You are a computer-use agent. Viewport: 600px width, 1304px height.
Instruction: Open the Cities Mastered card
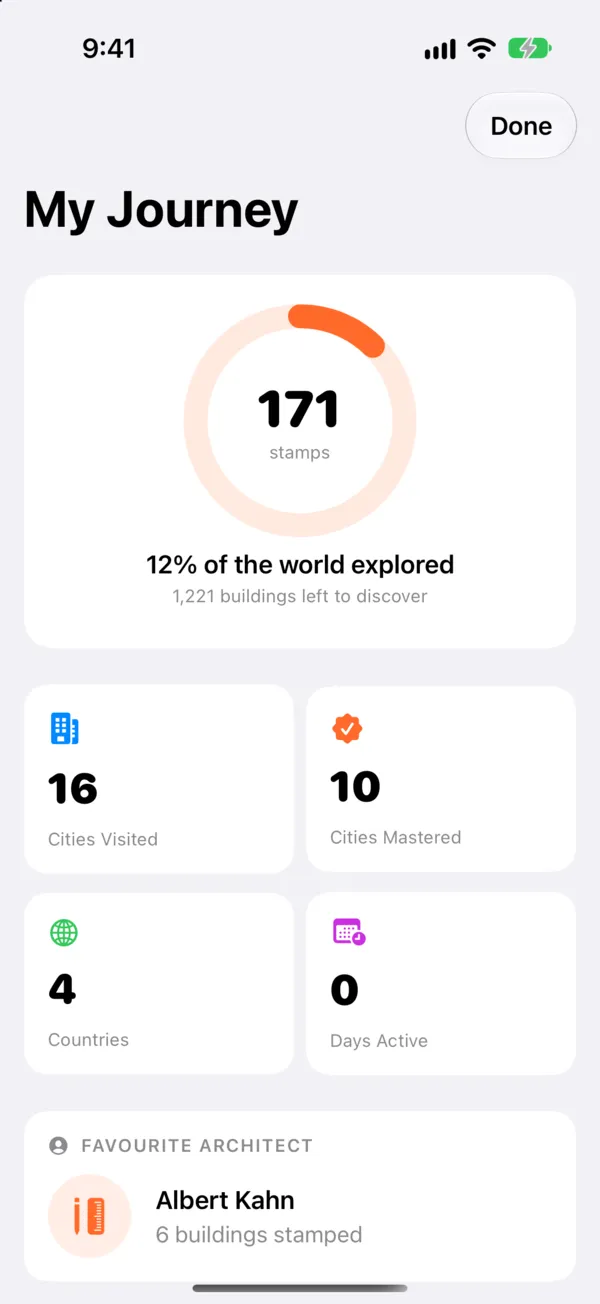click(441, 779)
